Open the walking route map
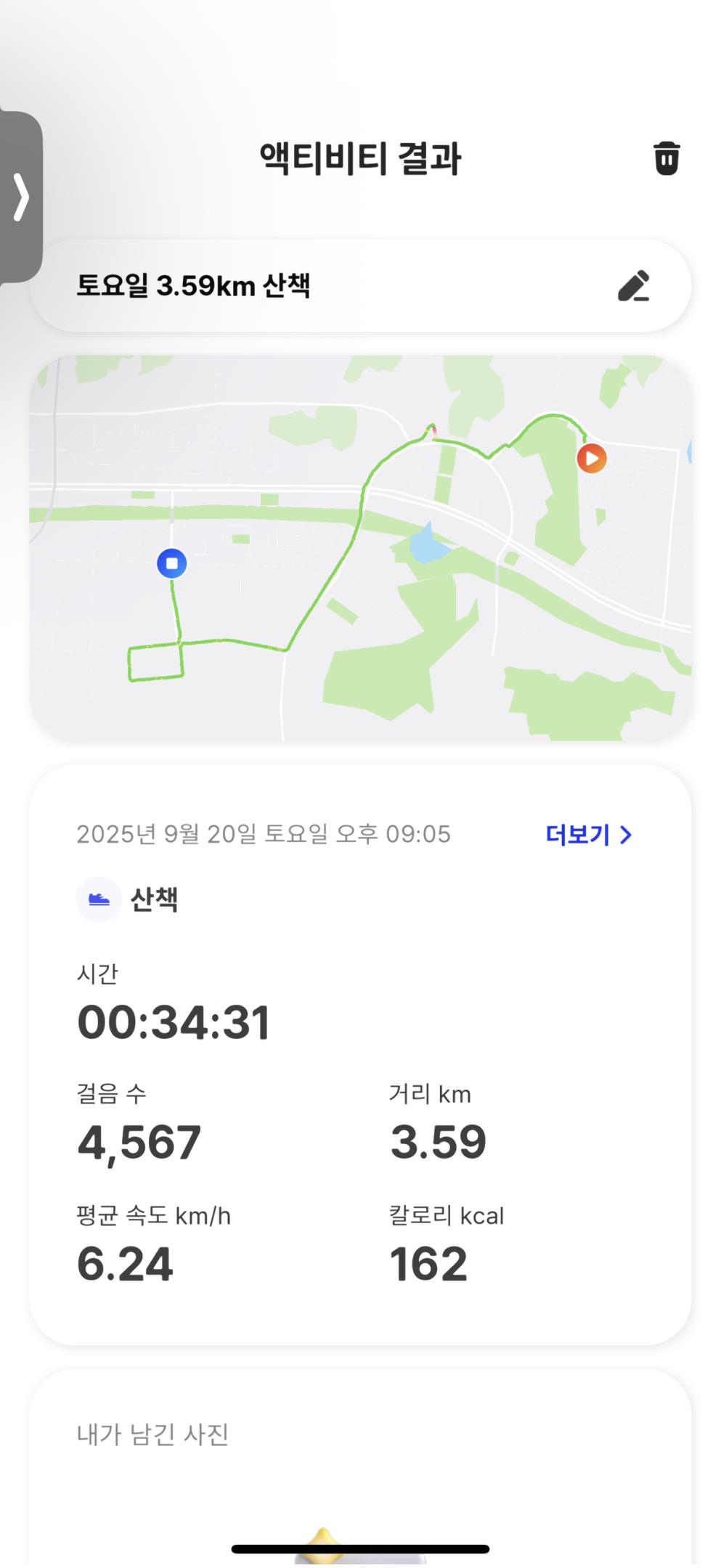 tap(360, 548)
